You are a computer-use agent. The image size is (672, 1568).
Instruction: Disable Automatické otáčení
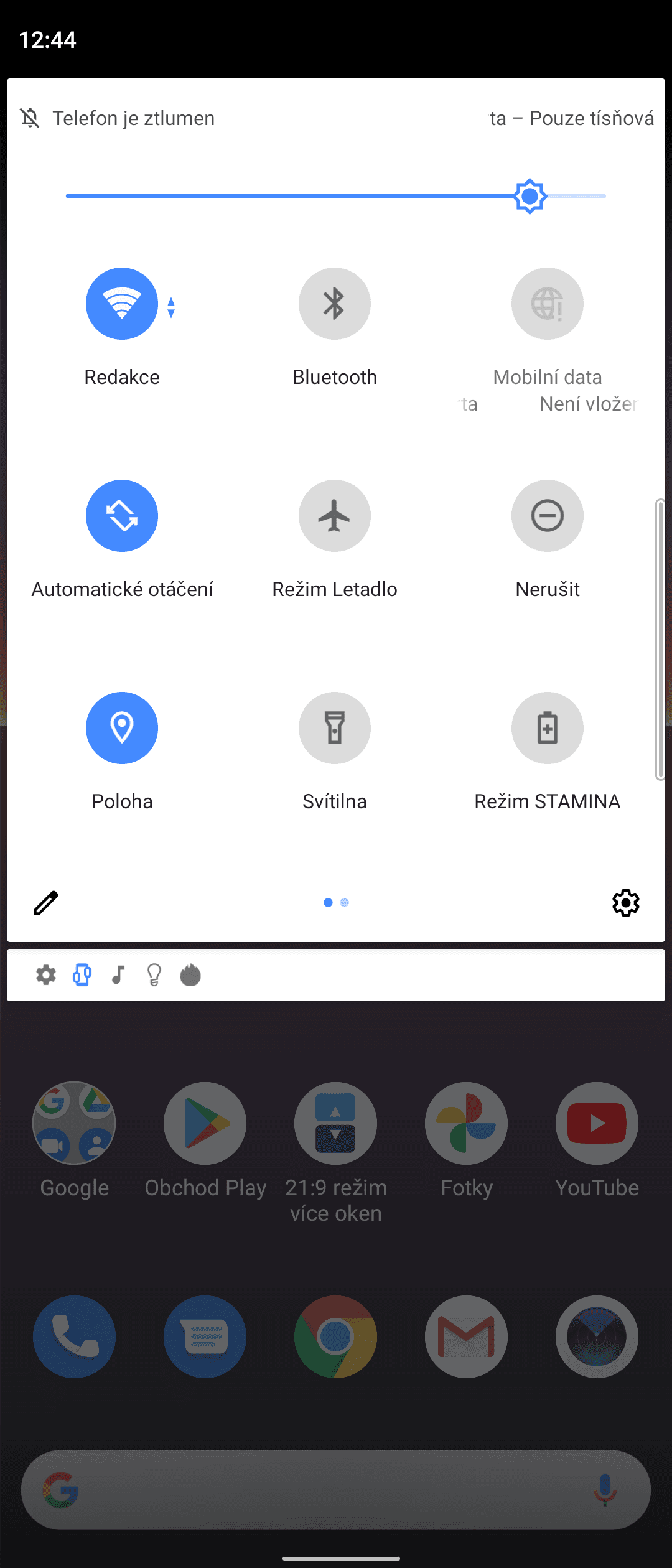[x=122, y=516]
